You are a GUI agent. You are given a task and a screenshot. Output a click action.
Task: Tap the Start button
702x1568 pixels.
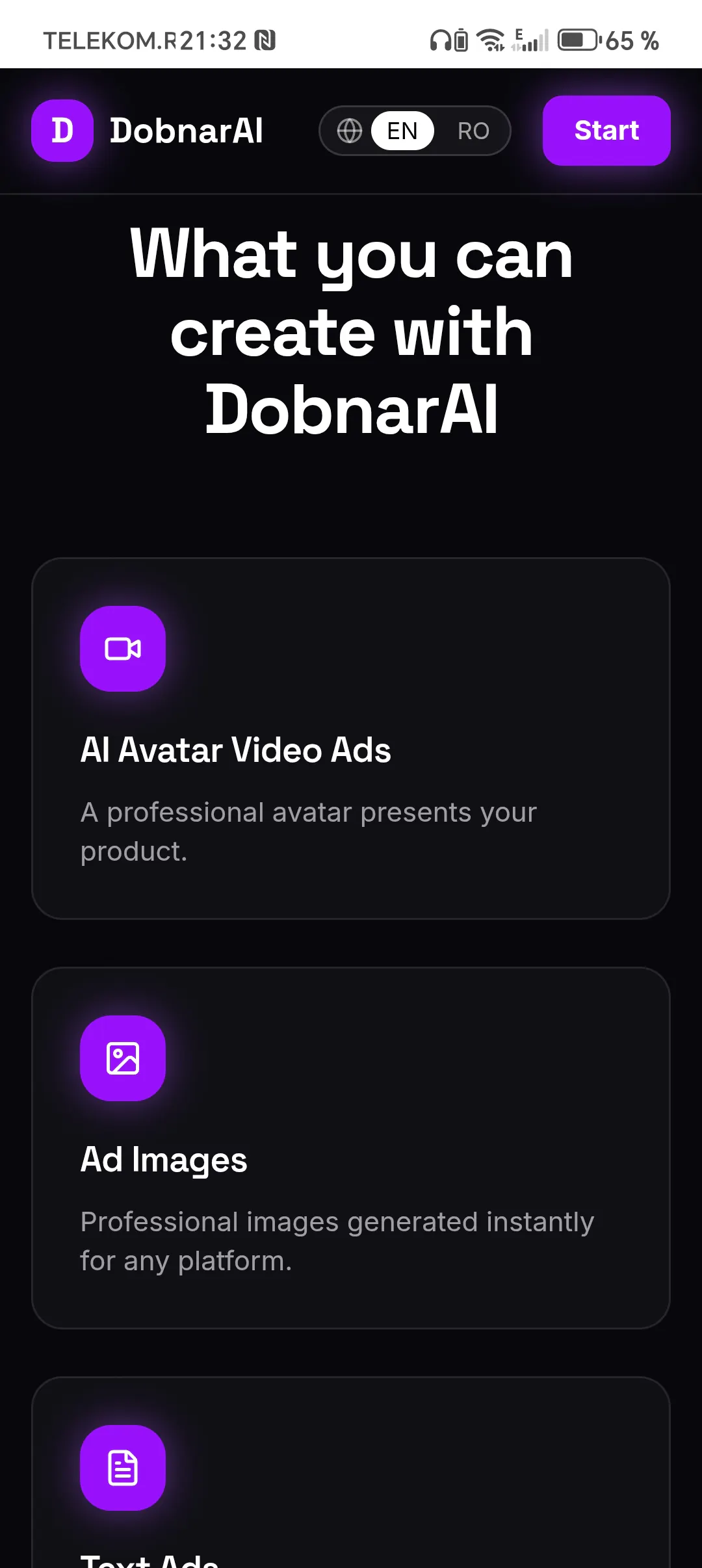tap(606, 131)
